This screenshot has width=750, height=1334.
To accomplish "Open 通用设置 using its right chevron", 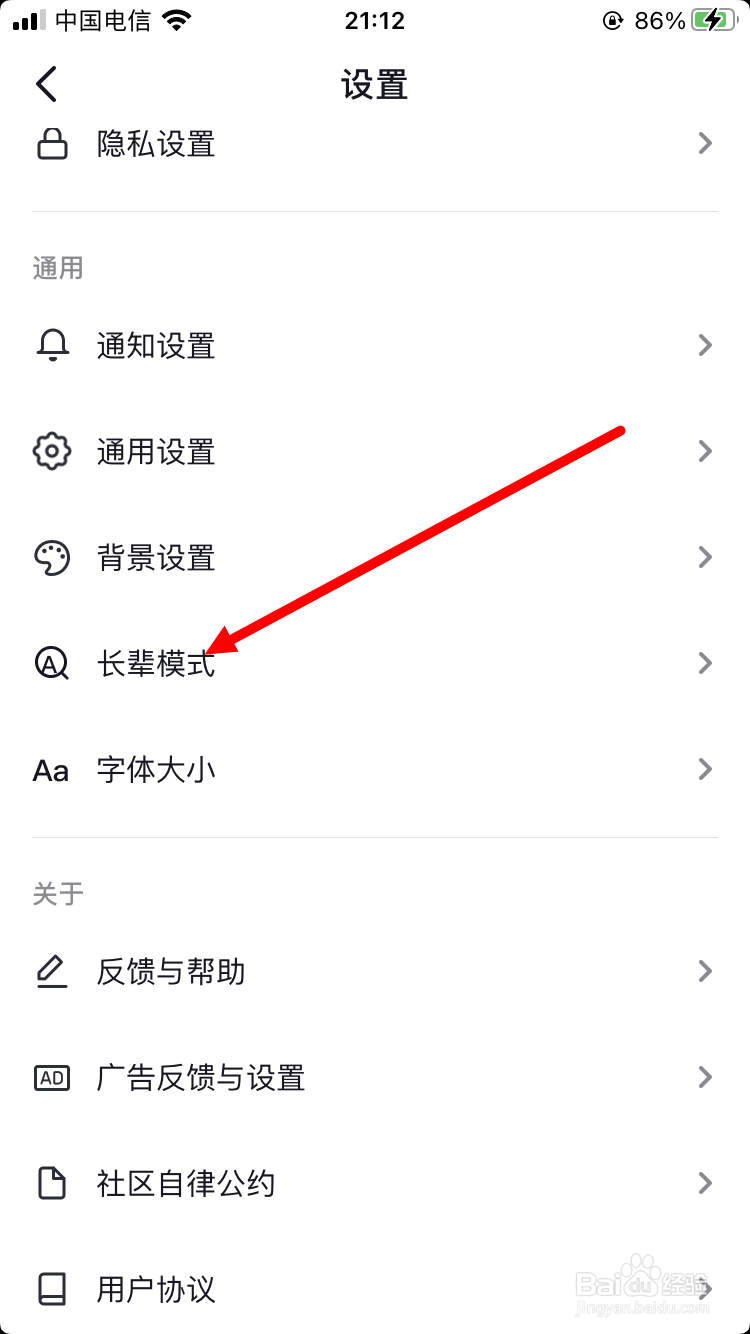I will (704, 451).
